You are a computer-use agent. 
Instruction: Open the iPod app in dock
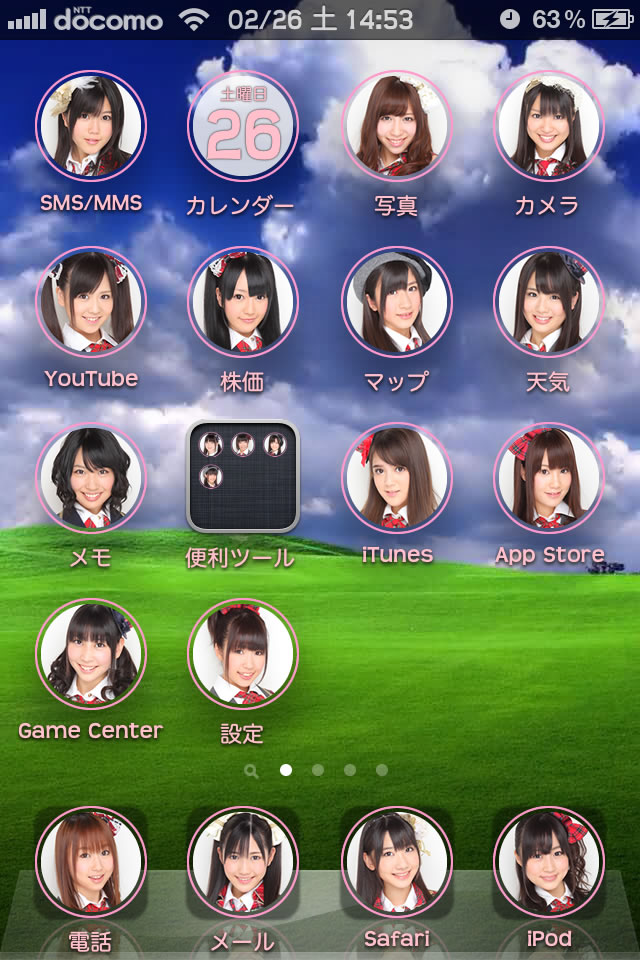pyautogui.click(x=549, y=862)
